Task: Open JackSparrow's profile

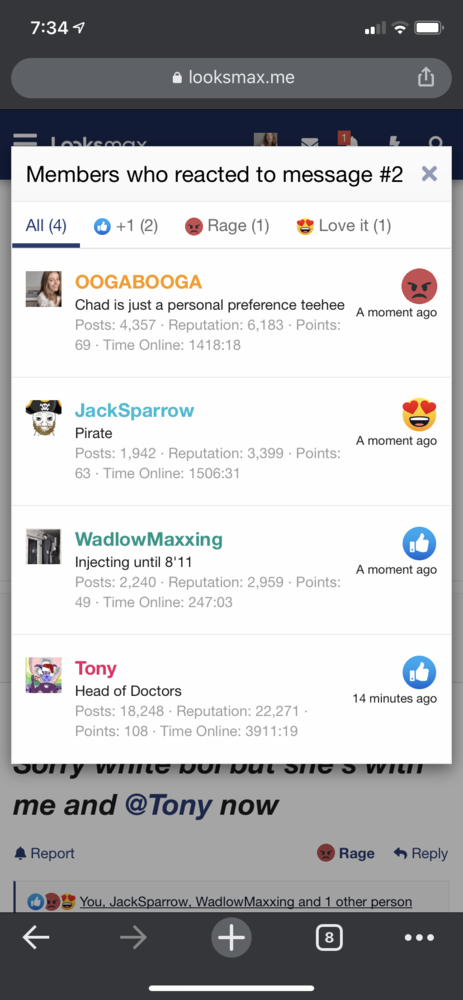Action: [135, 410]
